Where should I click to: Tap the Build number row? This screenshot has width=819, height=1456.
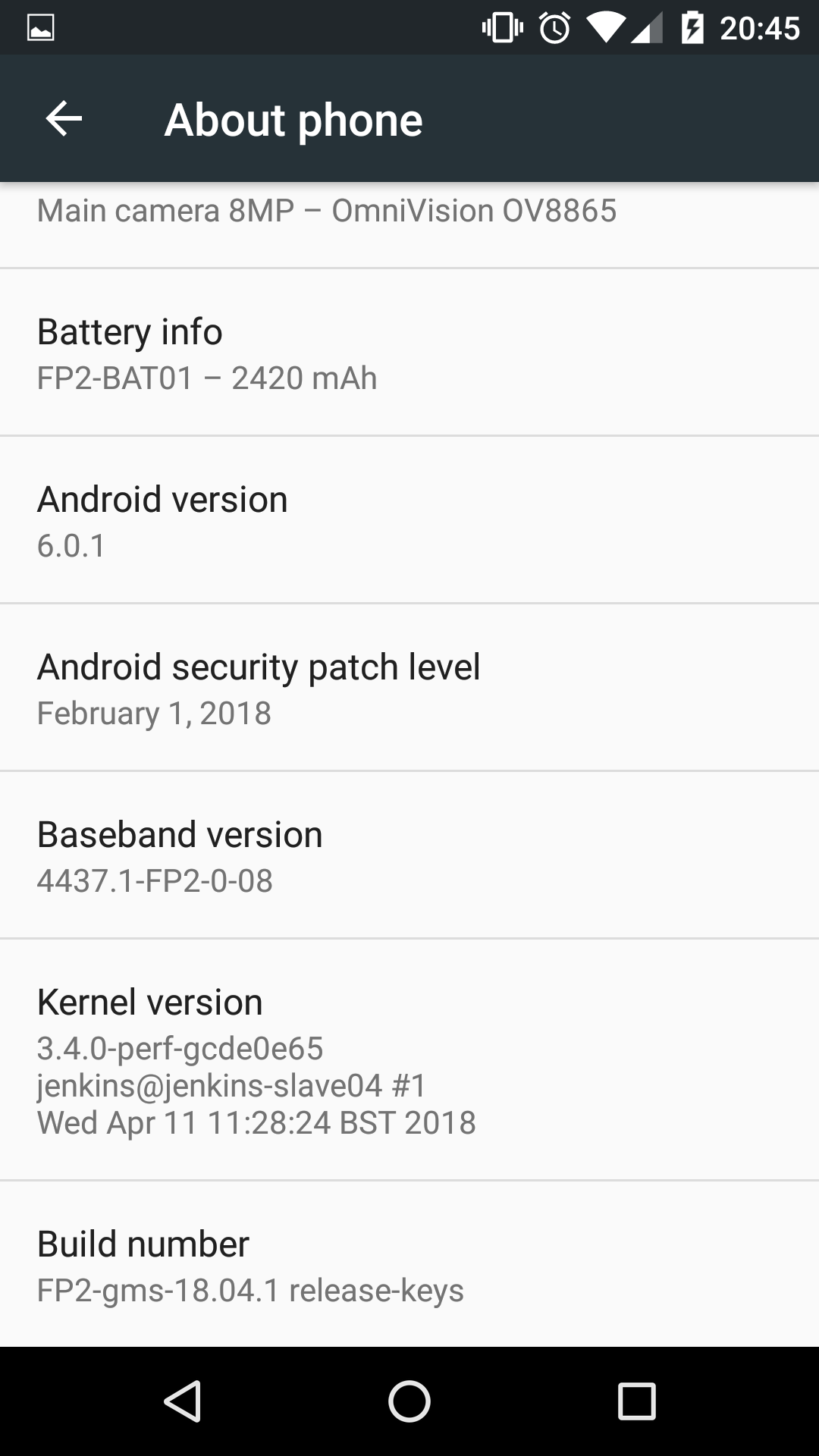(x=409, y=1264)
